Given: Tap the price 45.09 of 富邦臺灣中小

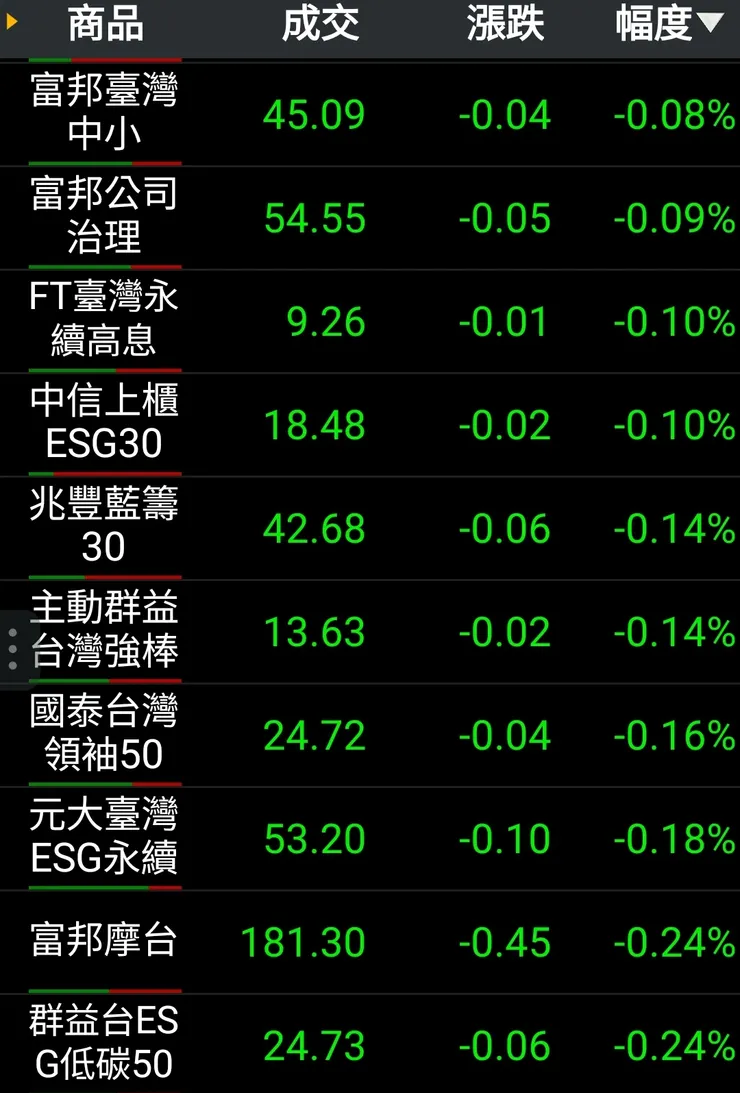Looking at the screenshot, I should click(x=315, y=115).
